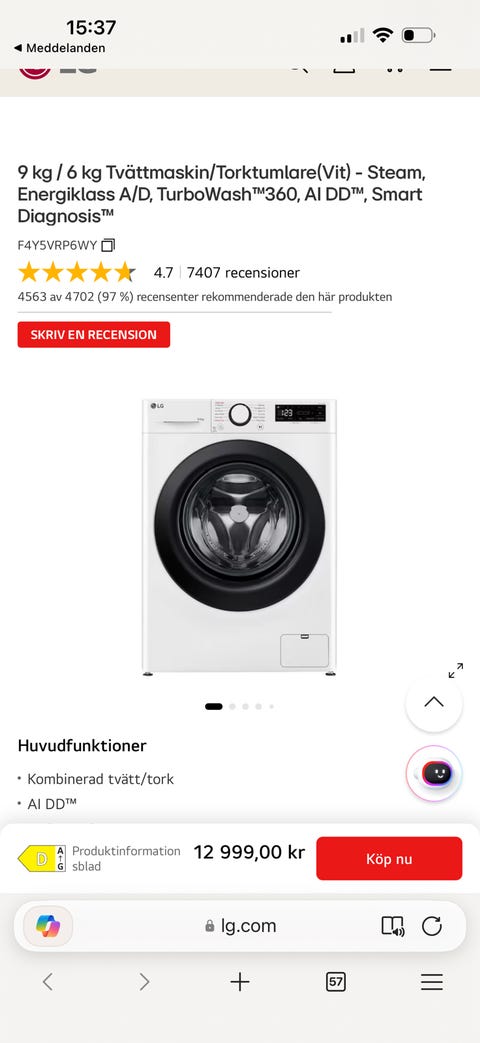Copy the model number F4Y5VRP6WY
480x1043 pixels.
[108, 245]
